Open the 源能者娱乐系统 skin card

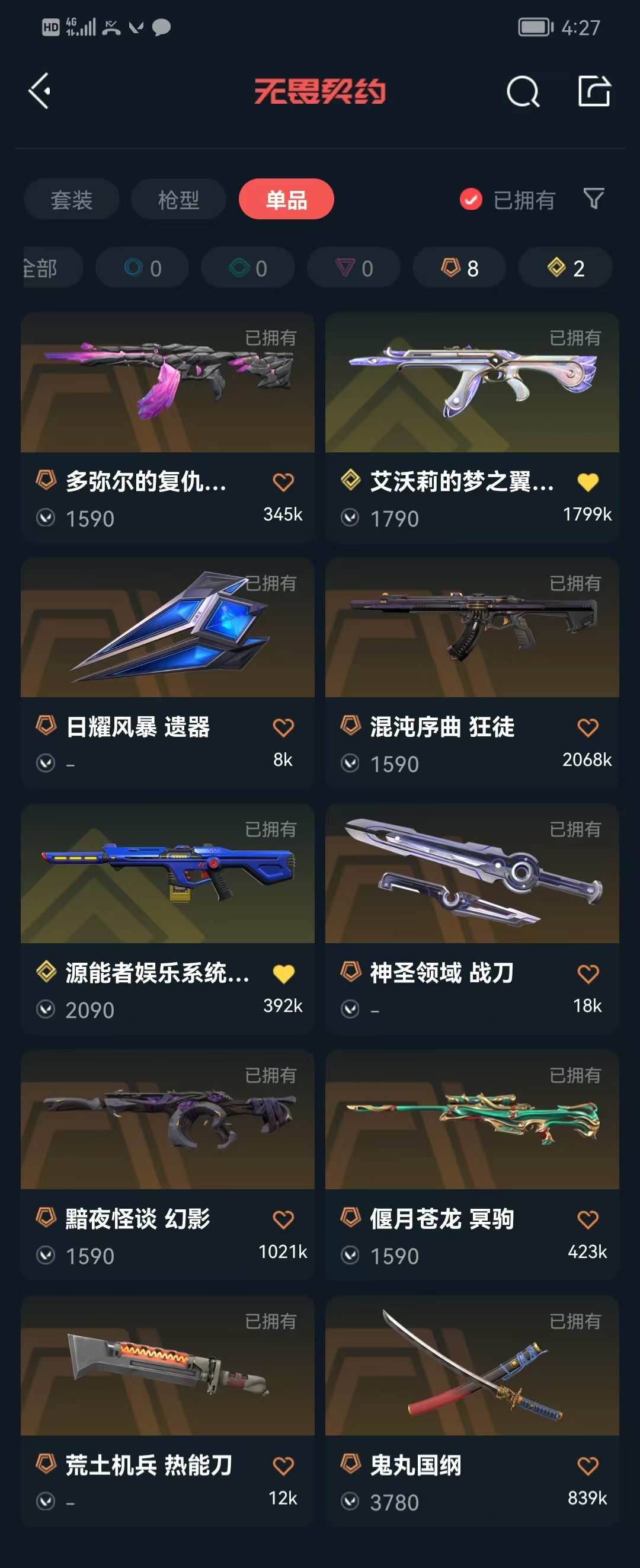tap(167, 874)
